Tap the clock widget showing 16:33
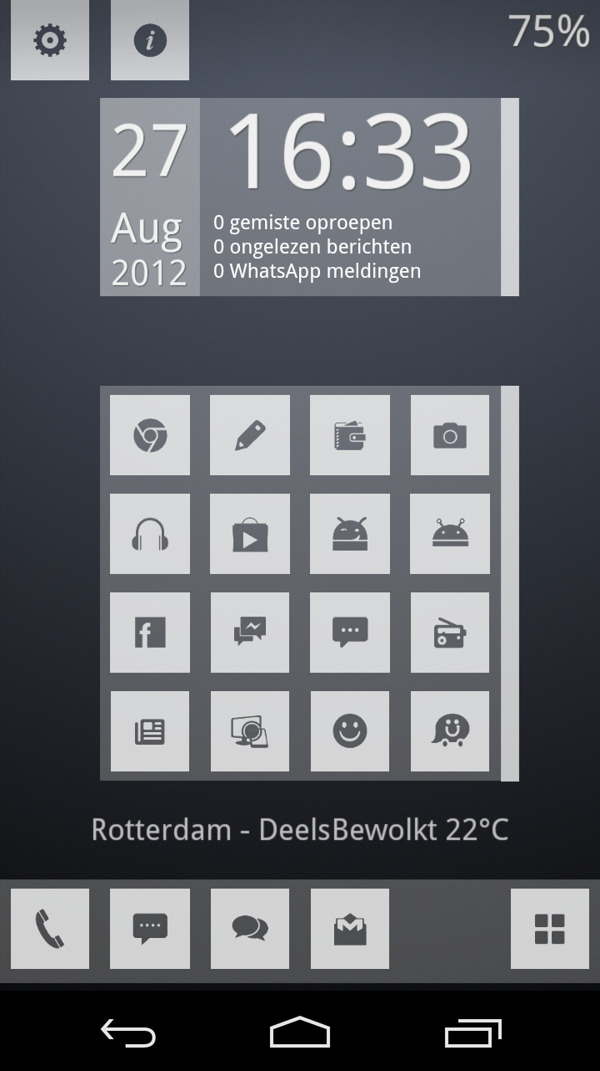This screenshot has width=600, height=1071. [x=350, y=152]
